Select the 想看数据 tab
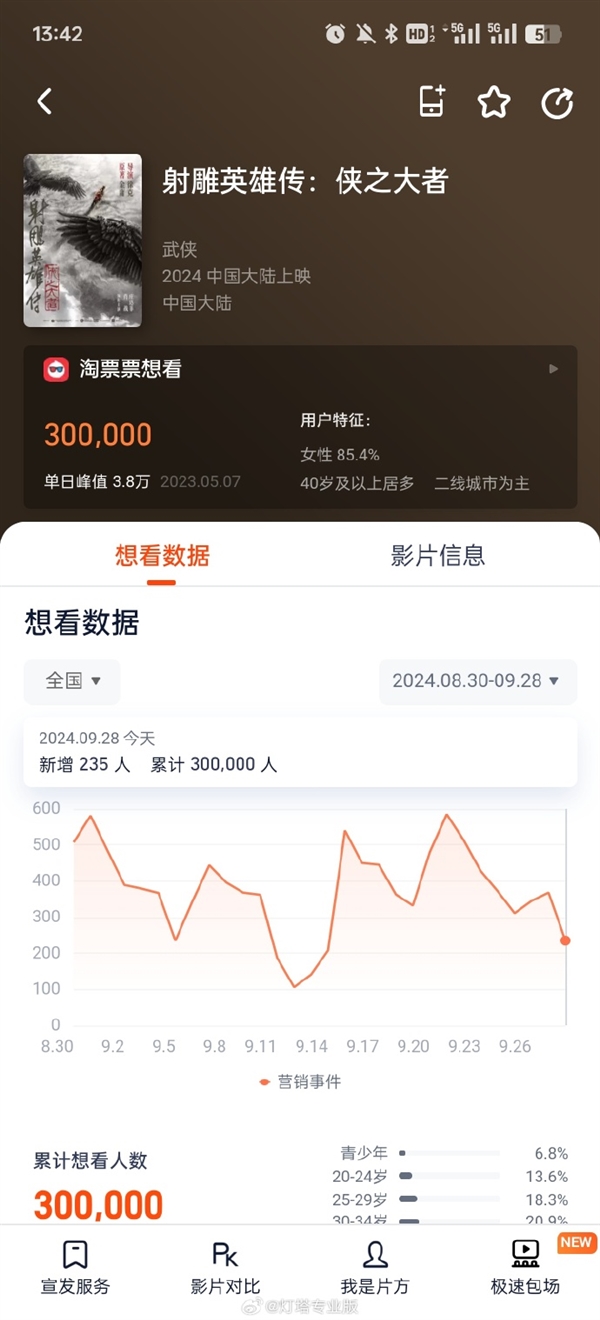Image resolution: width=600 pixels, height=1320 pixels. pos(162,556)
